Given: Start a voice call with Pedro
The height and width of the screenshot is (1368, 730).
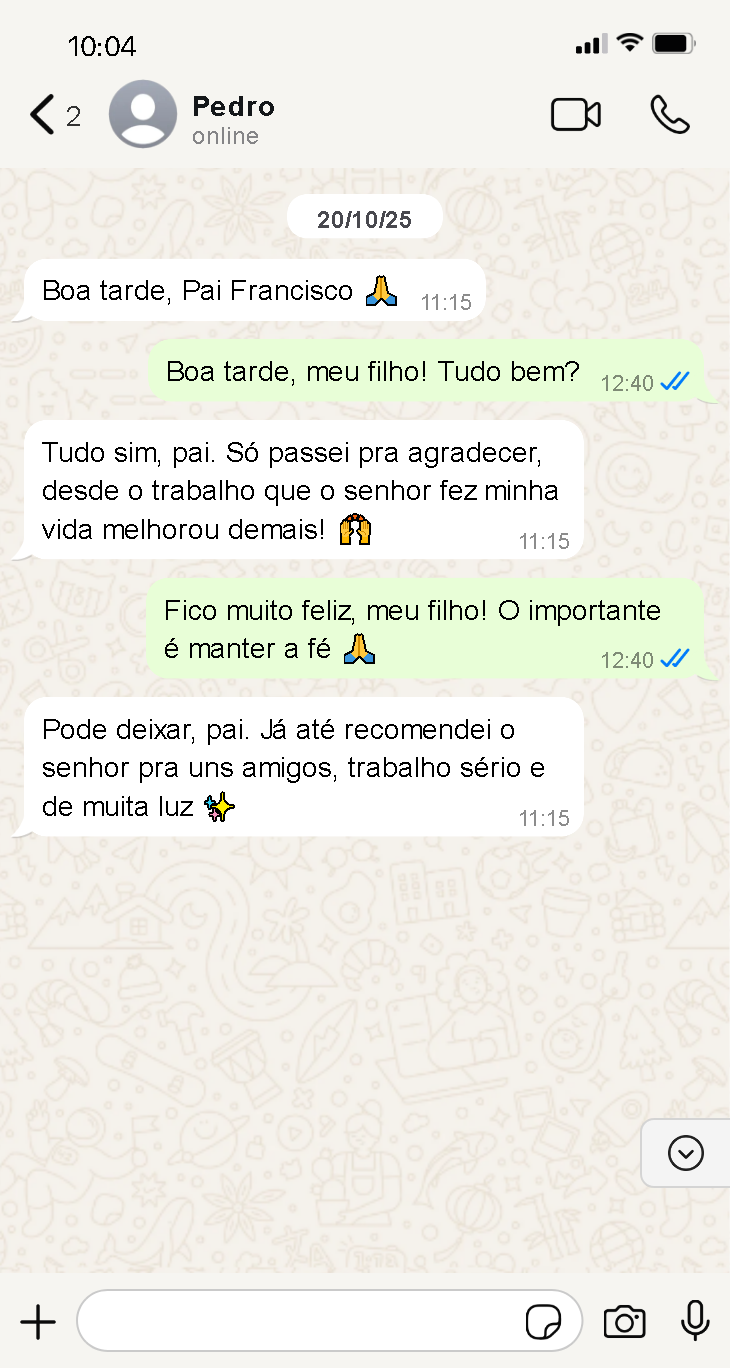Looking at the screenshot, I should pyautogui.click(x=669, y=115).
